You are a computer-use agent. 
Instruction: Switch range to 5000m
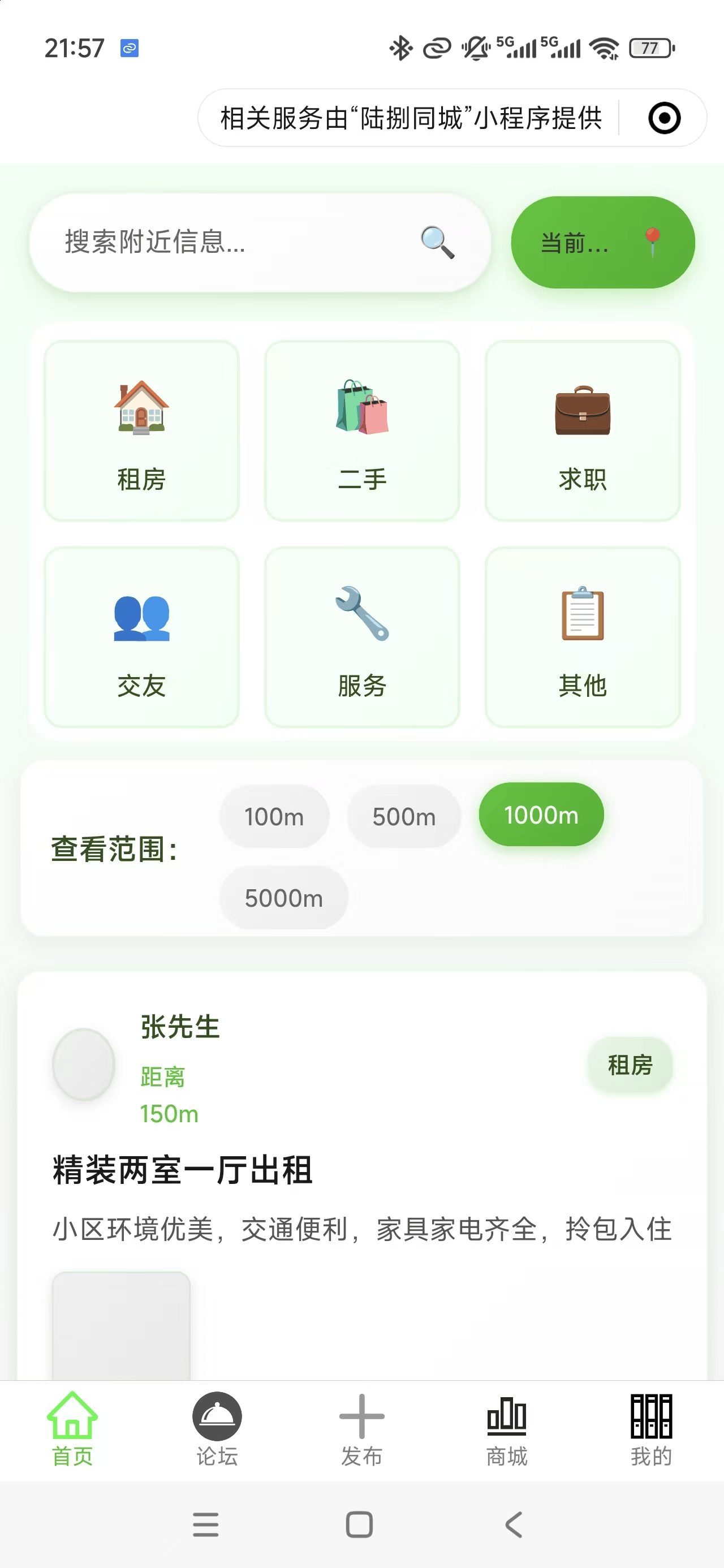(283, 897)
